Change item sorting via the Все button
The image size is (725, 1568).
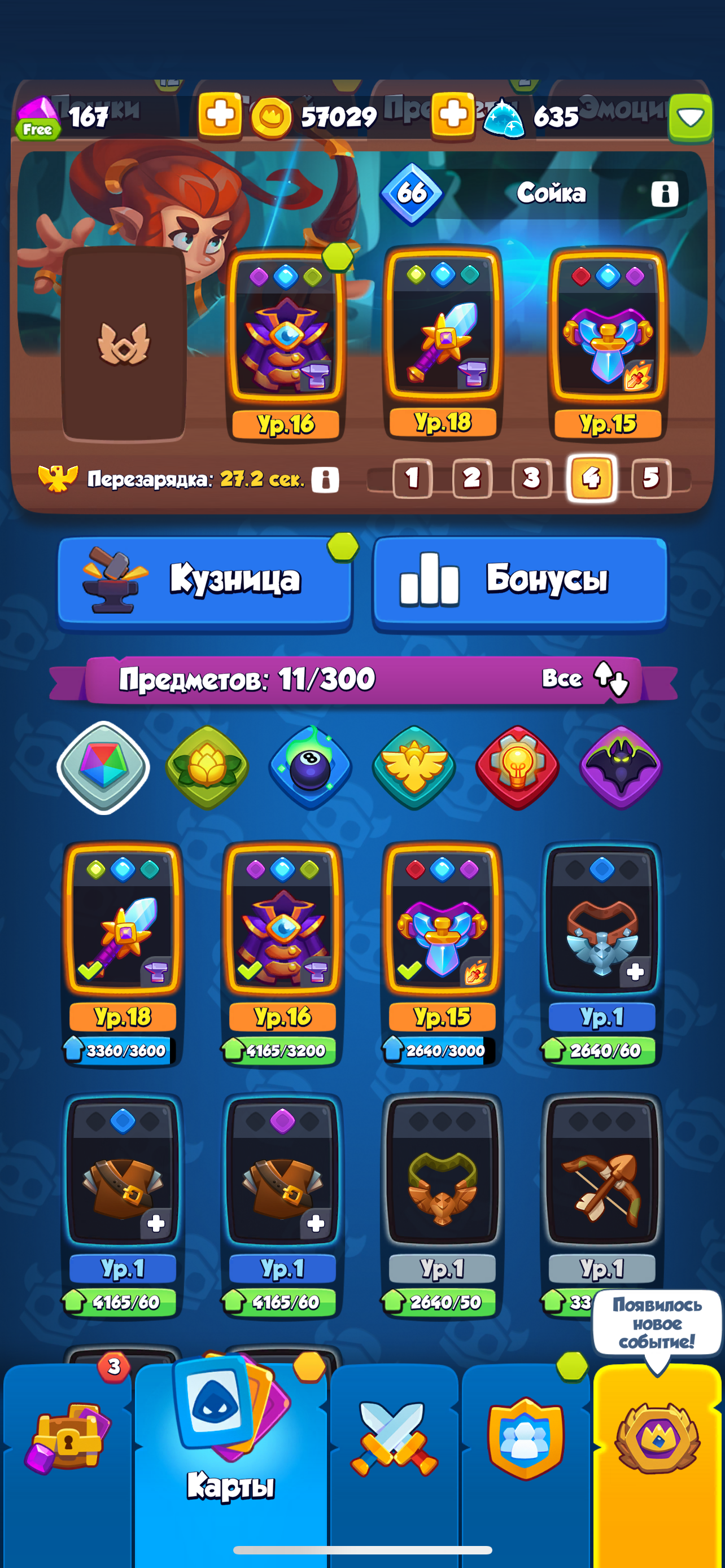(x=584, y=678)
